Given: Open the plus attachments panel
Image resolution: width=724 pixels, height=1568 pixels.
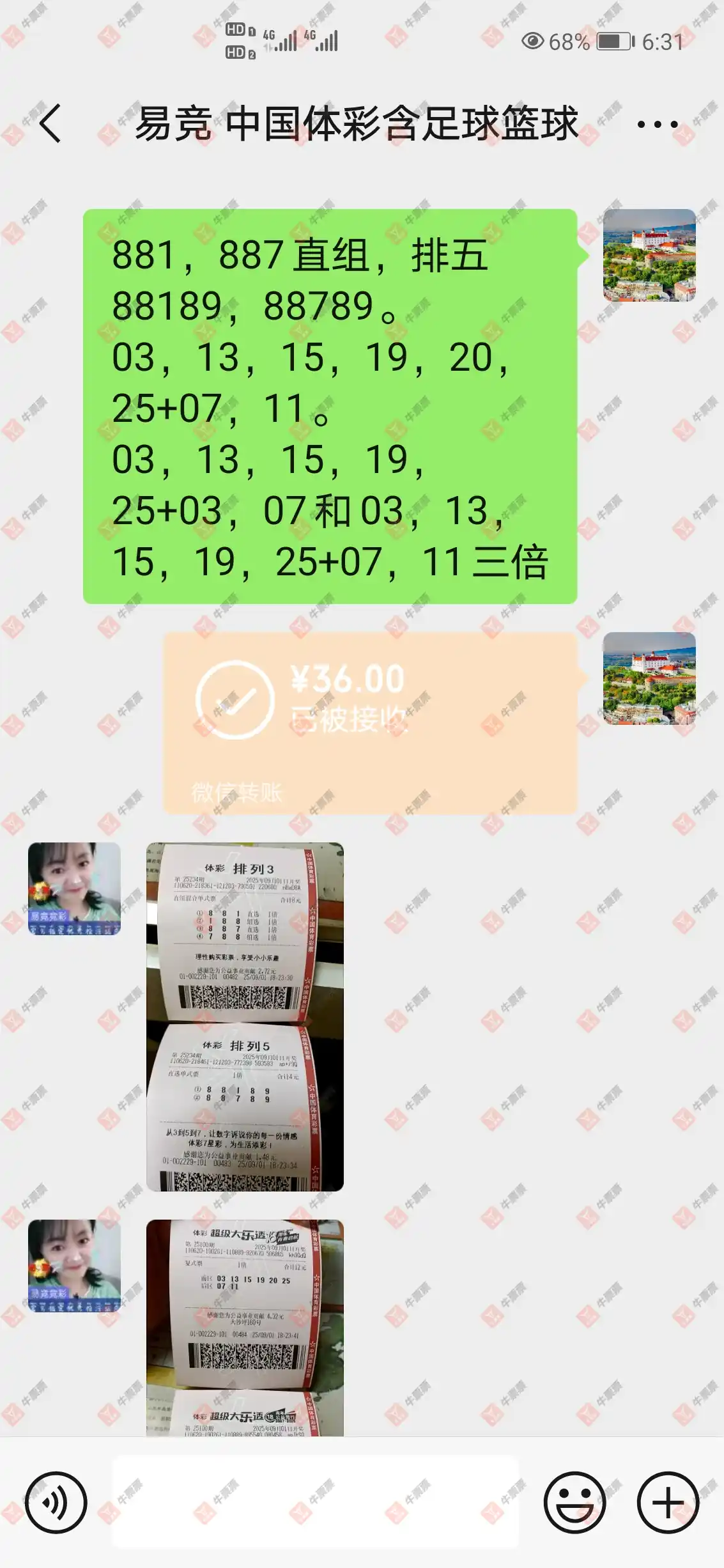Looking at the screenshot, I should [668, 1502].
